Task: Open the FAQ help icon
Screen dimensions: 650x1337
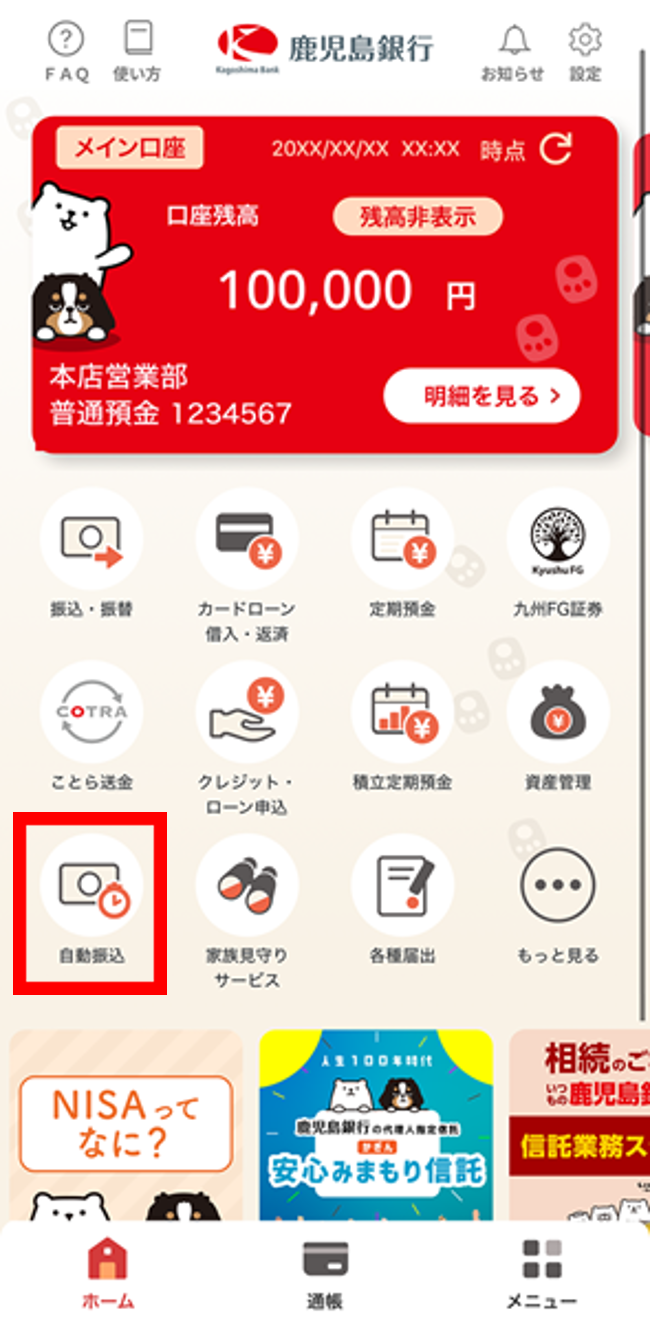Action: pos(66,53)
